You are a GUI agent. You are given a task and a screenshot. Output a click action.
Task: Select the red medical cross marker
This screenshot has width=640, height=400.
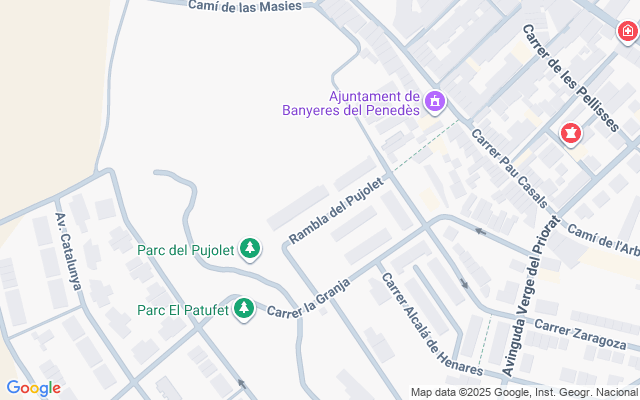[x=628, y=31]
